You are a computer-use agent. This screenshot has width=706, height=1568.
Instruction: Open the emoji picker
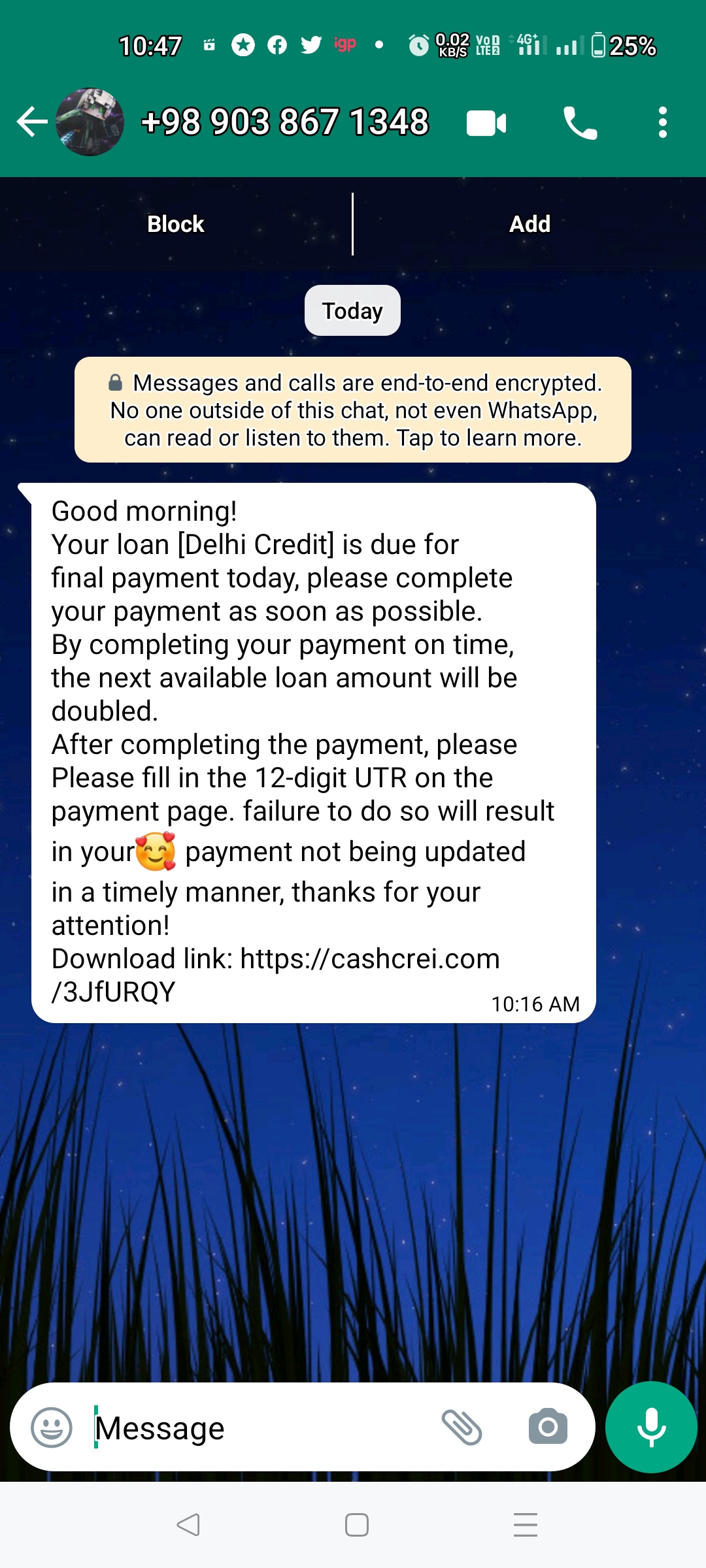[51, 1428]
